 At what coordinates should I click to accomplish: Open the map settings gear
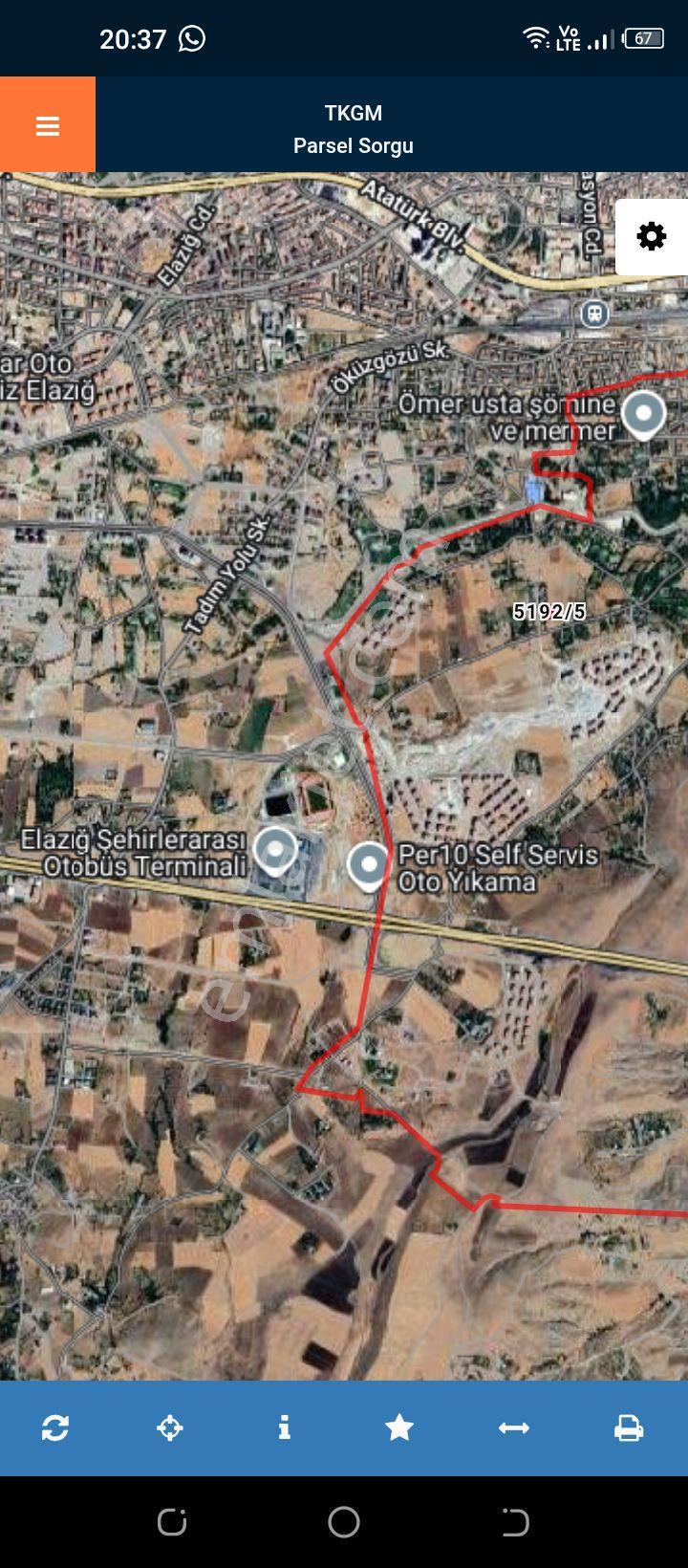pos(652,236)
